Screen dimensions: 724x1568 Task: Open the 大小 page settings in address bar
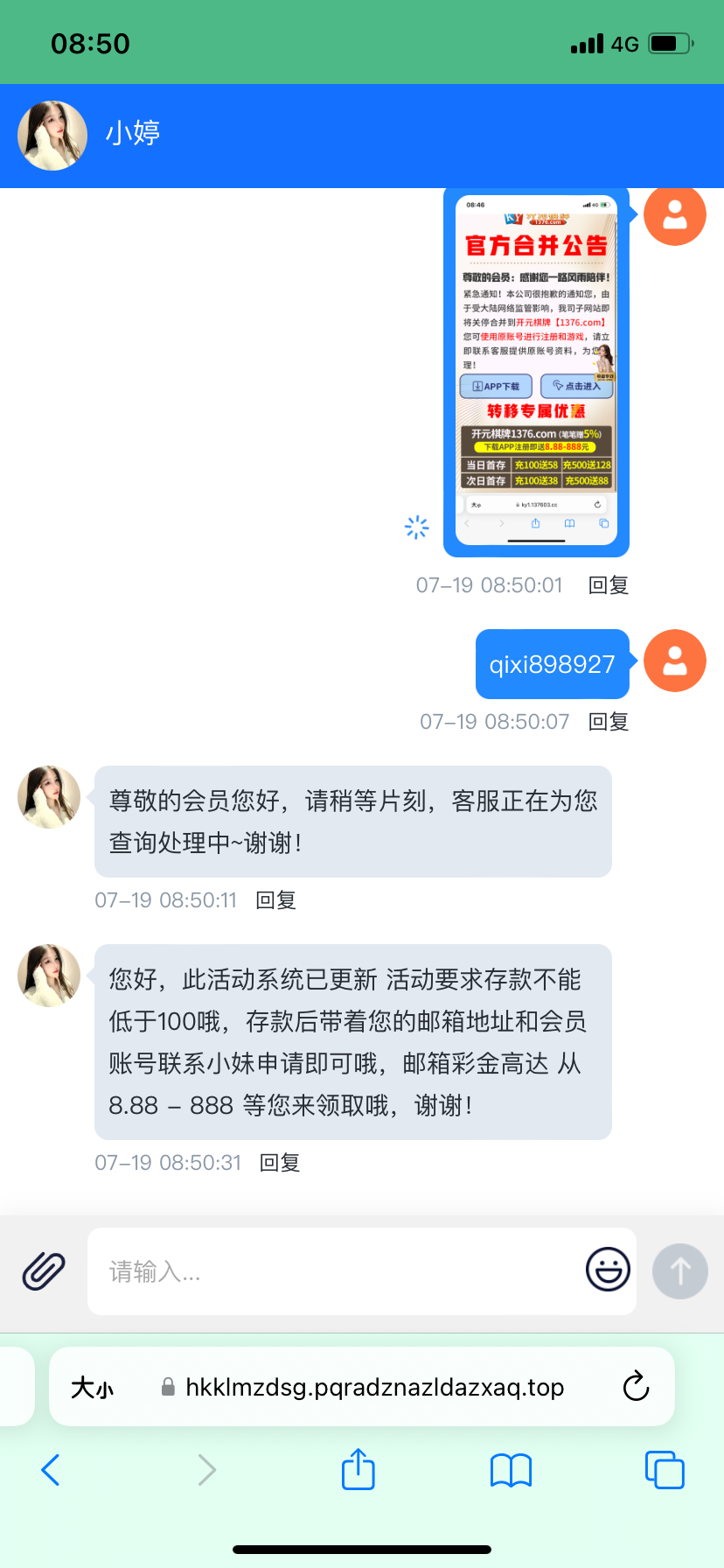tap(93, 1388)
